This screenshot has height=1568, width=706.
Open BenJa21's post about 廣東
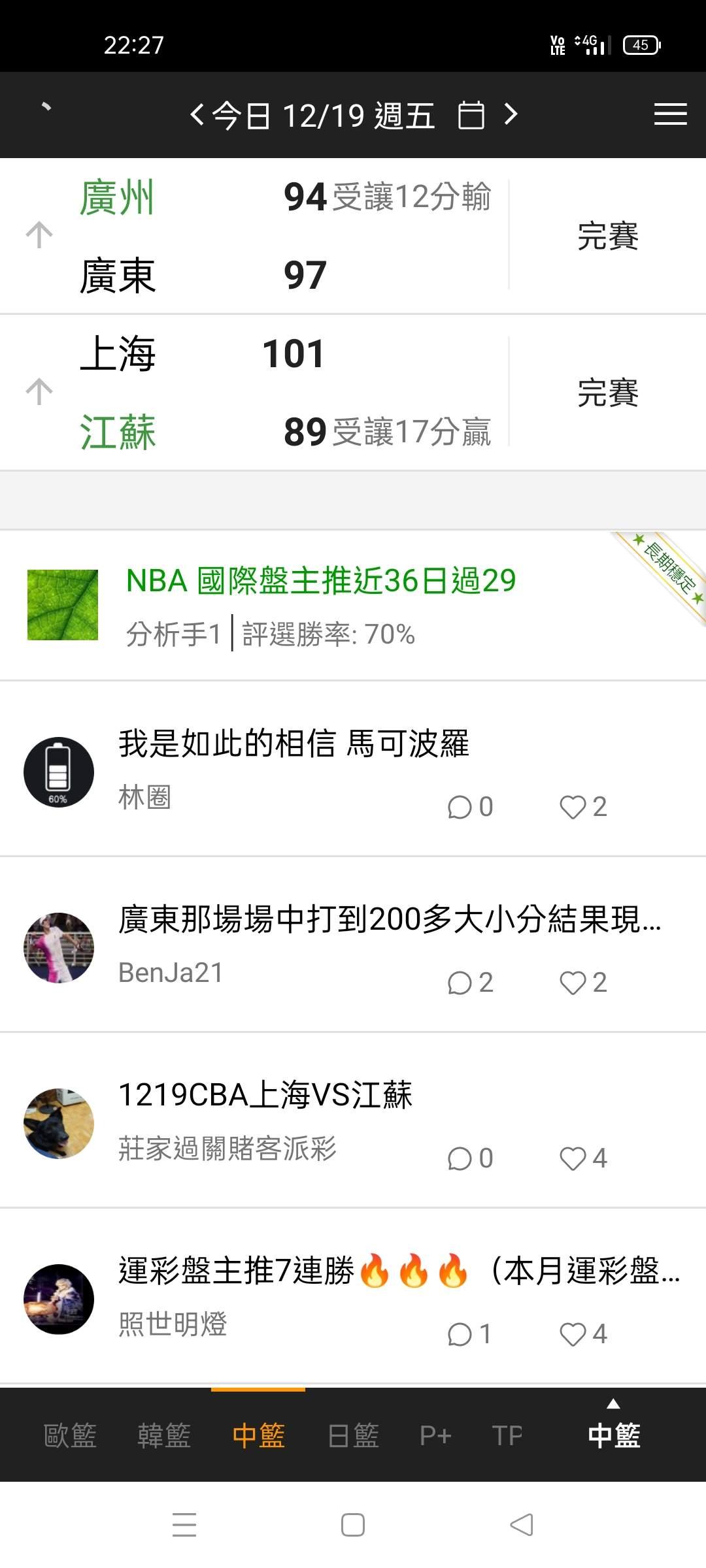coord(390,920)
